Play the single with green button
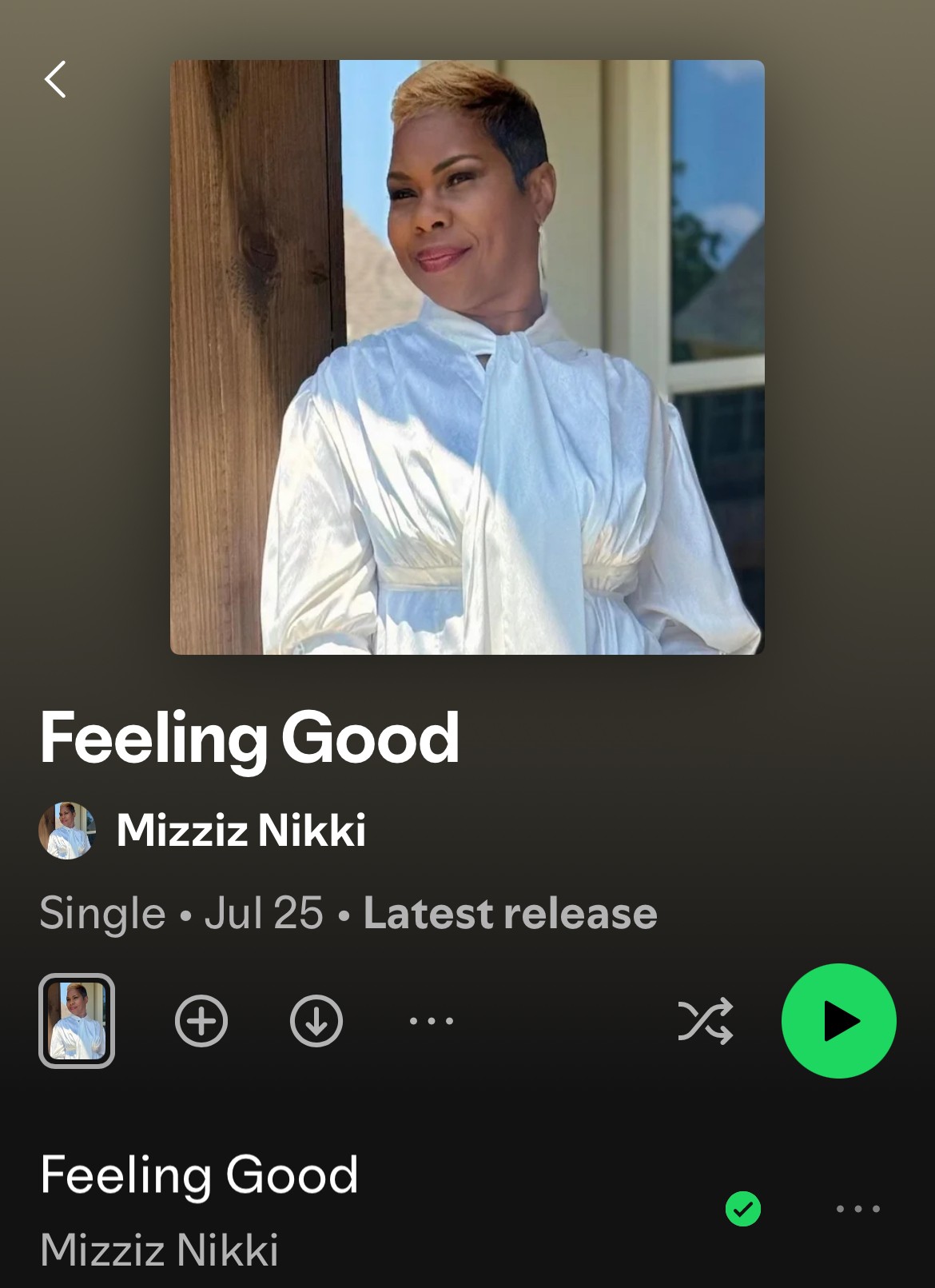Image resolution: width=935 pixels, height=1288 pixels. (838, 1021)
